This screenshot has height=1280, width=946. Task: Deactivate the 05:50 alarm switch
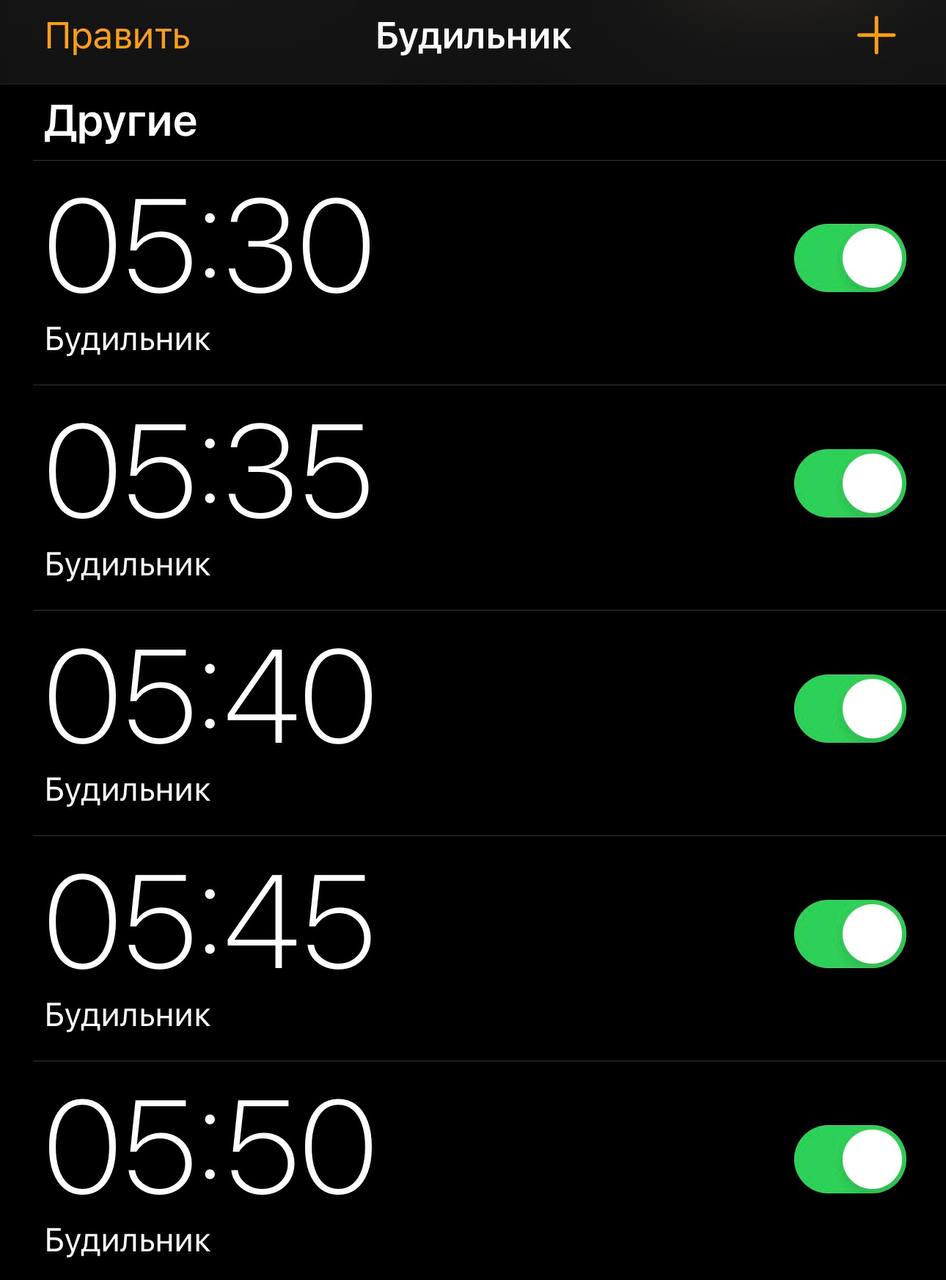[x=849, y=1159]
